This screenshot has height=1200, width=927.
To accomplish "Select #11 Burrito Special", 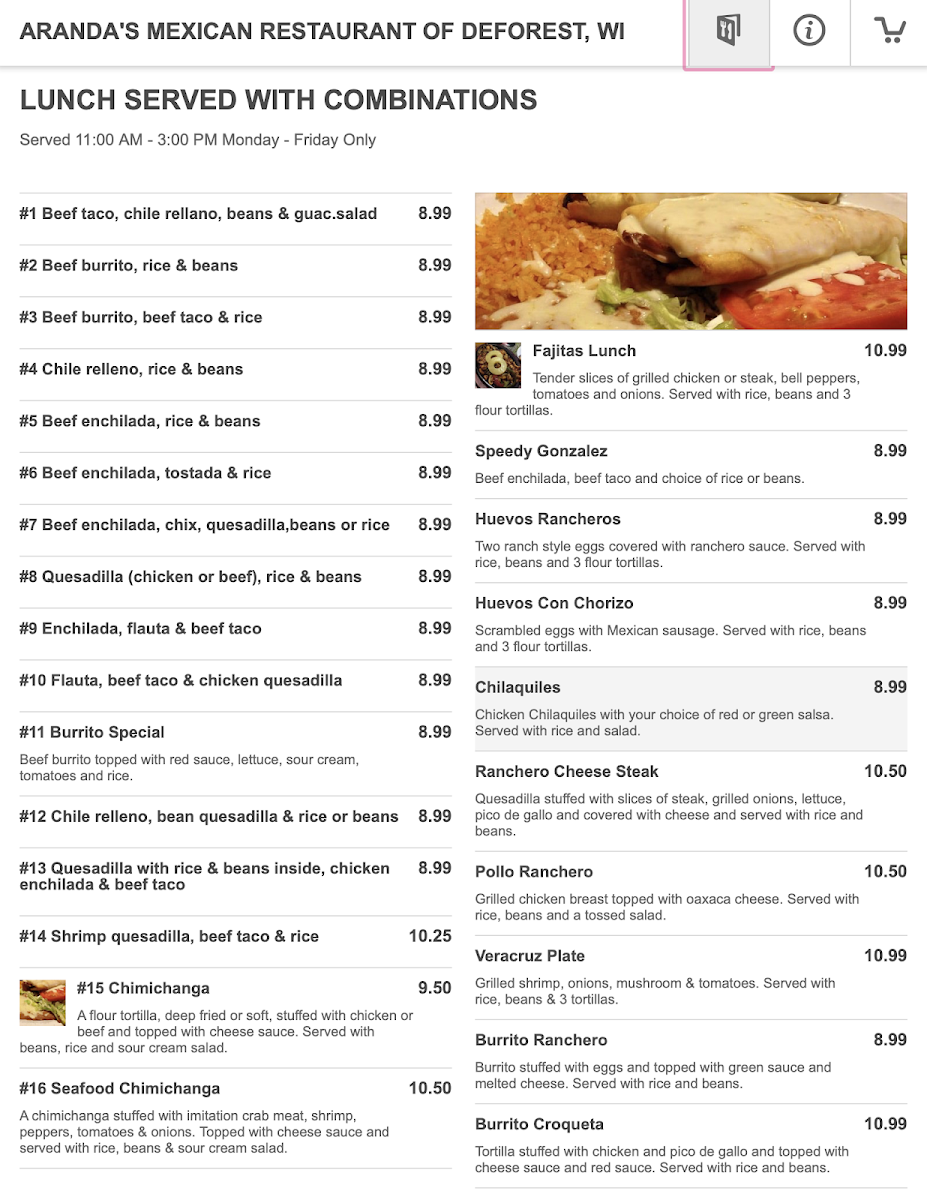I will (236, 754).
